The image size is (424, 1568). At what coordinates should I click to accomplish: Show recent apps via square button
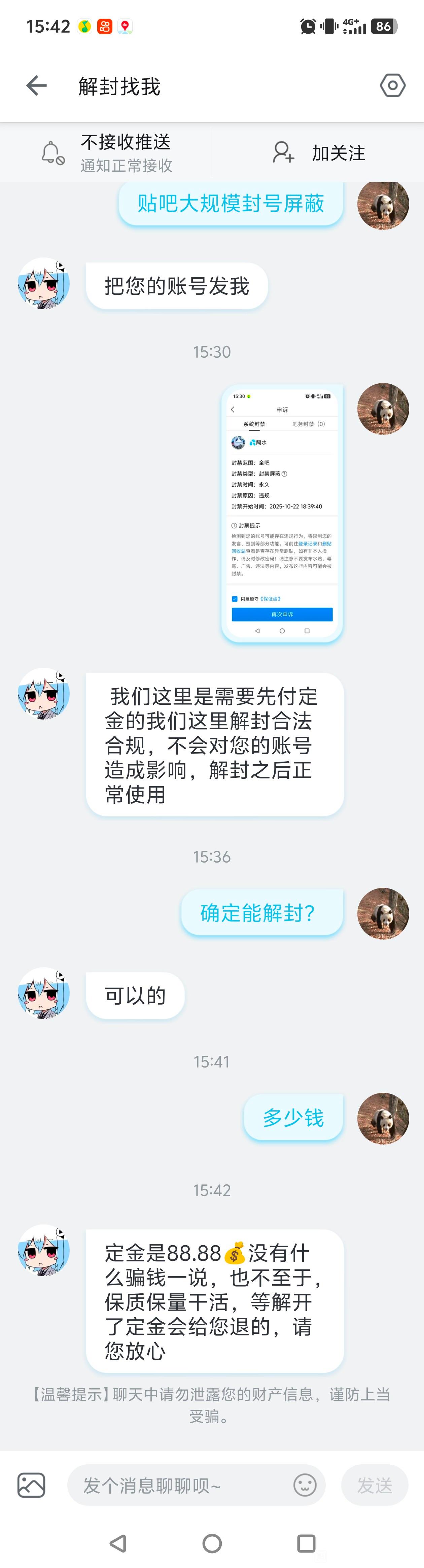(306, 1543)
